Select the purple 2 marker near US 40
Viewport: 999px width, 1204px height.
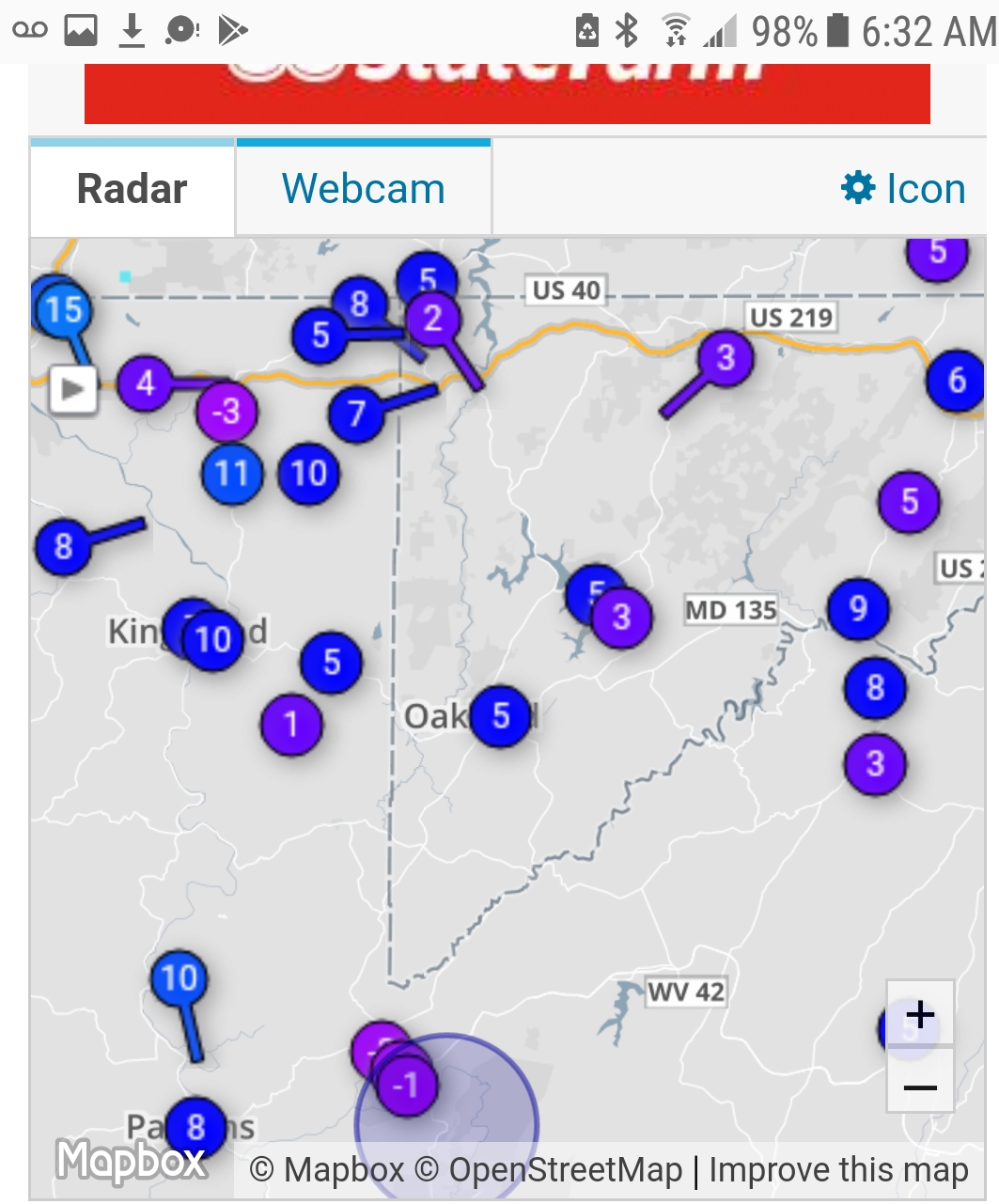pos(432,319)
